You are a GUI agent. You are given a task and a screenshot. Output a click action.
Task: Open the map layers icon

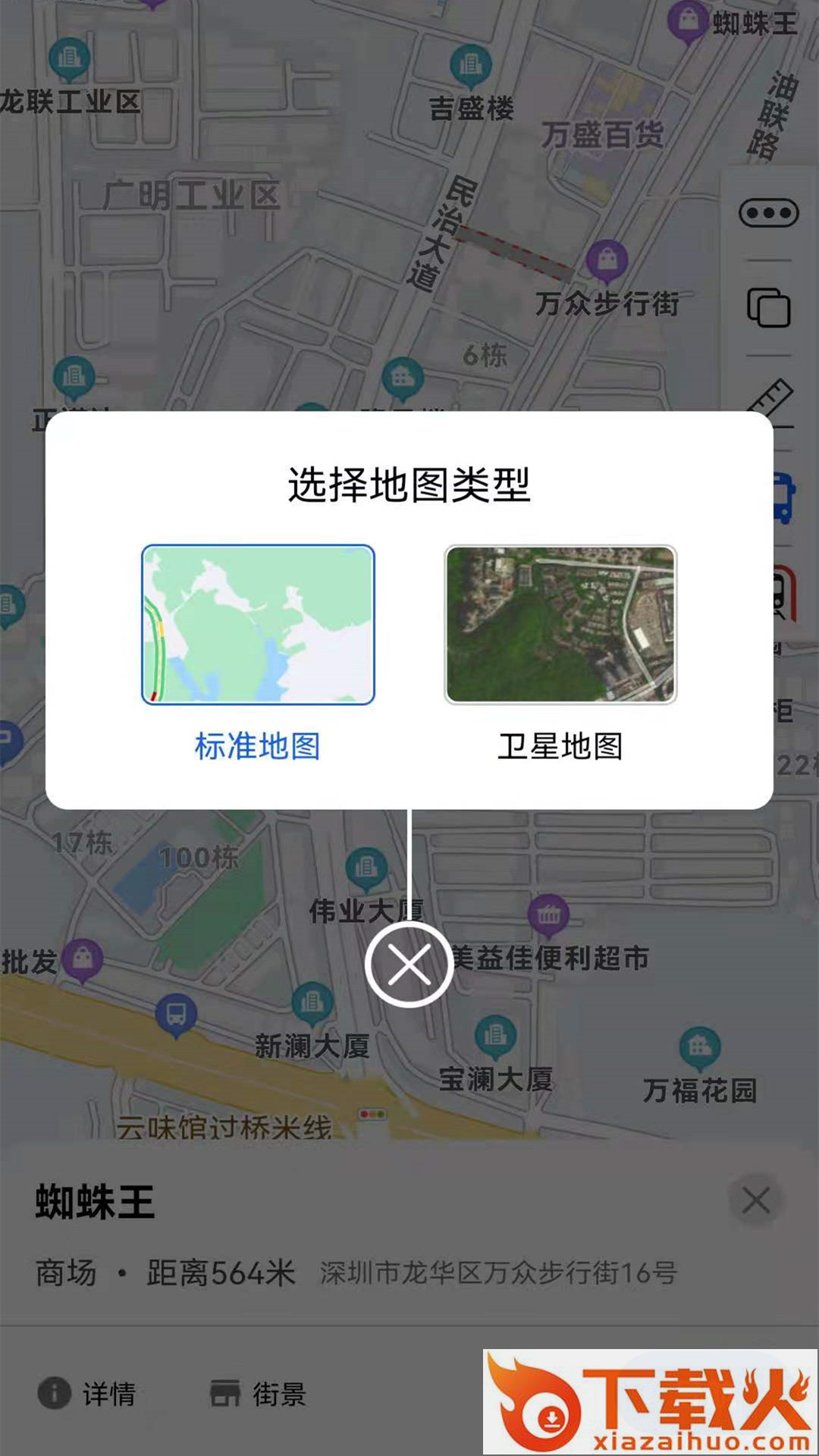pyautogui.click(x=768, y=308)
